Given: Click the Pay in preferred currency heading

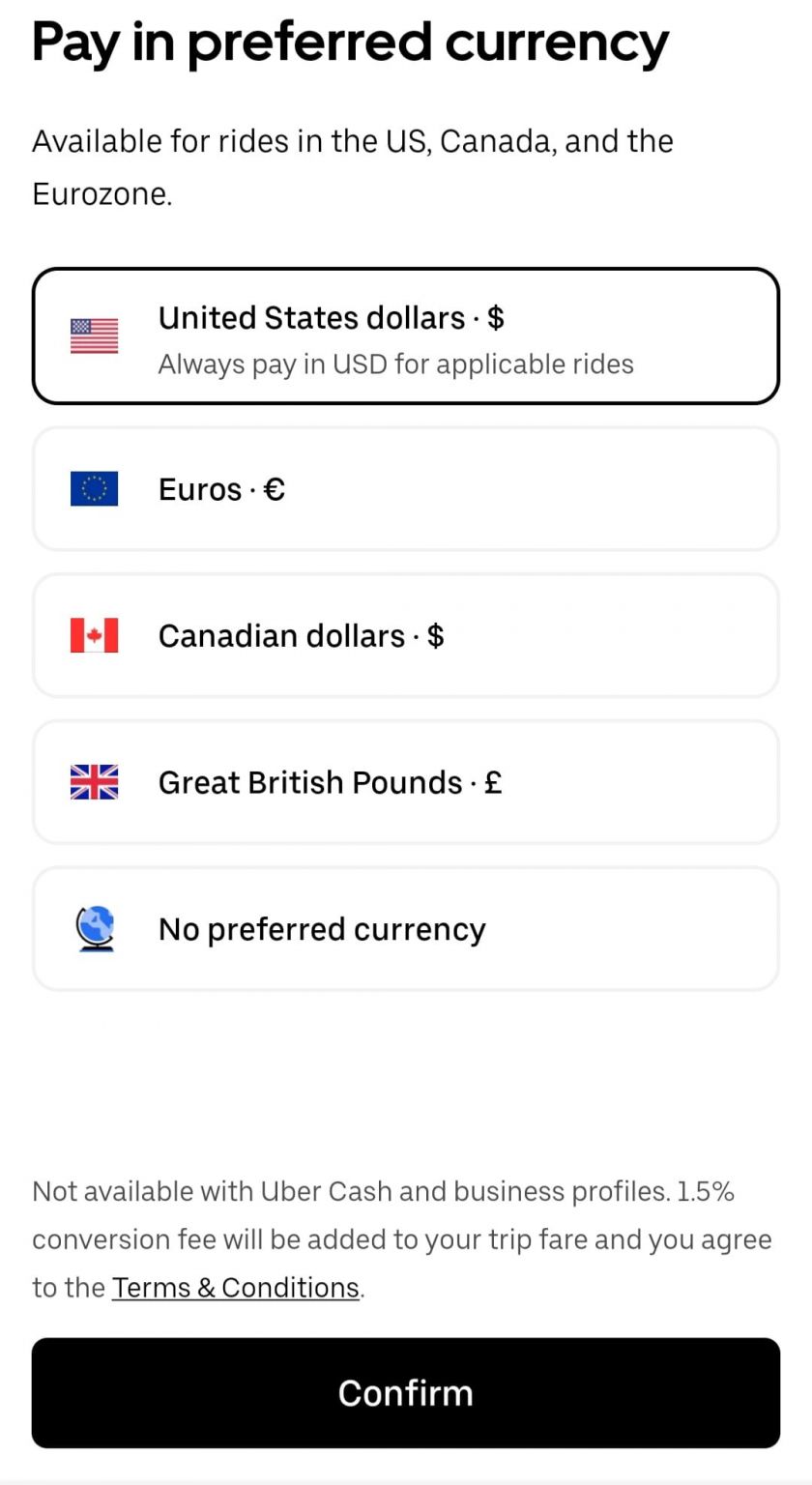Looking at the screenshot, I should tap(349, 41).
